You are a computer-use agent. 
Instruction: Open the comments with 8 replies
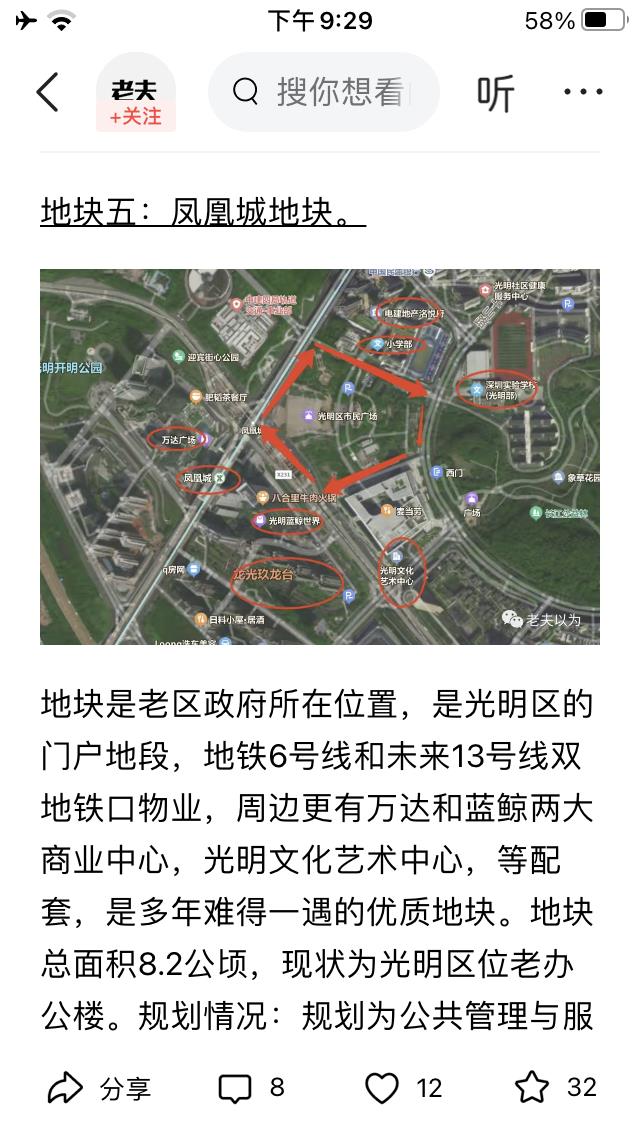252,1088
